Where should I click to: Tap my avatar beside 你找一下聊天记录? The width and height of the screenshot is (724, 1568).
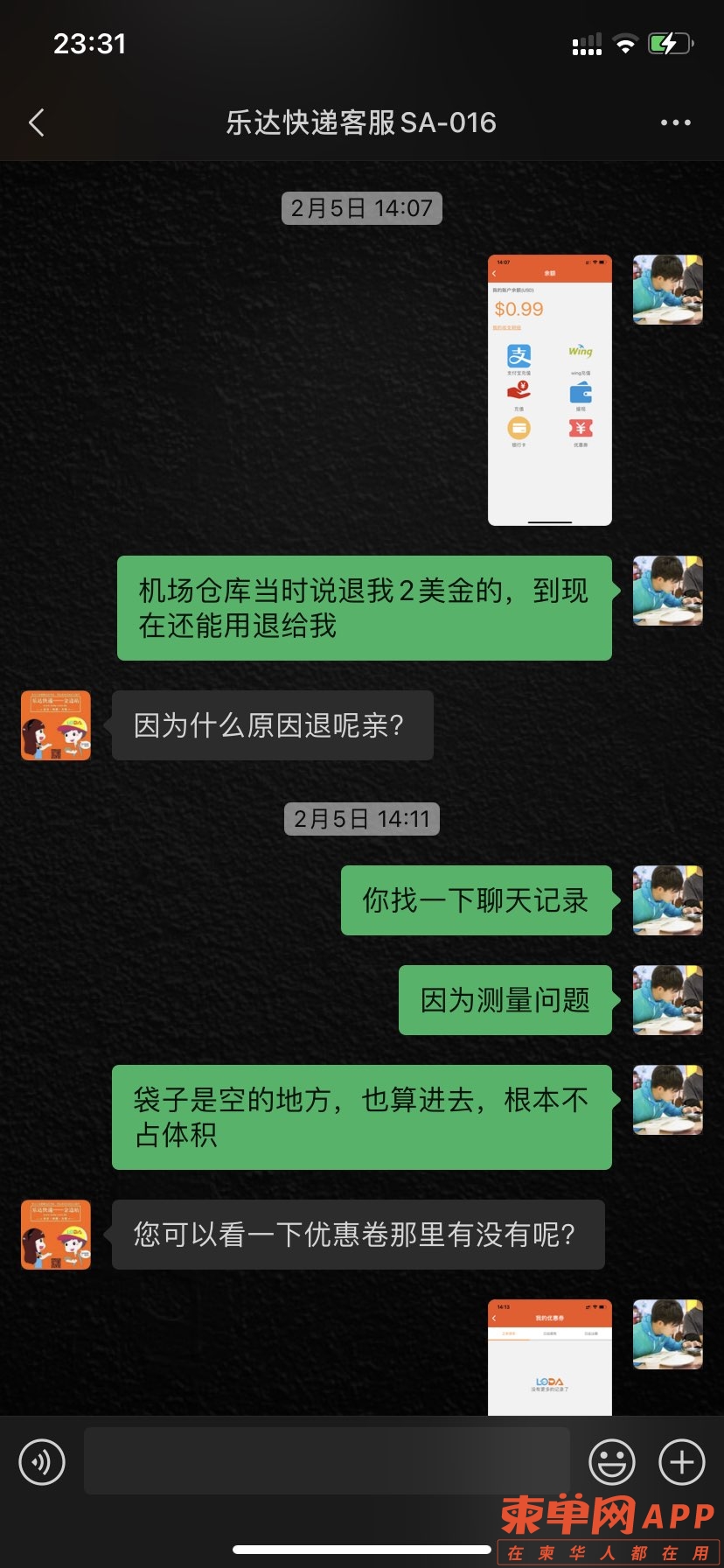pyautogui.click(x=667, y=900)
